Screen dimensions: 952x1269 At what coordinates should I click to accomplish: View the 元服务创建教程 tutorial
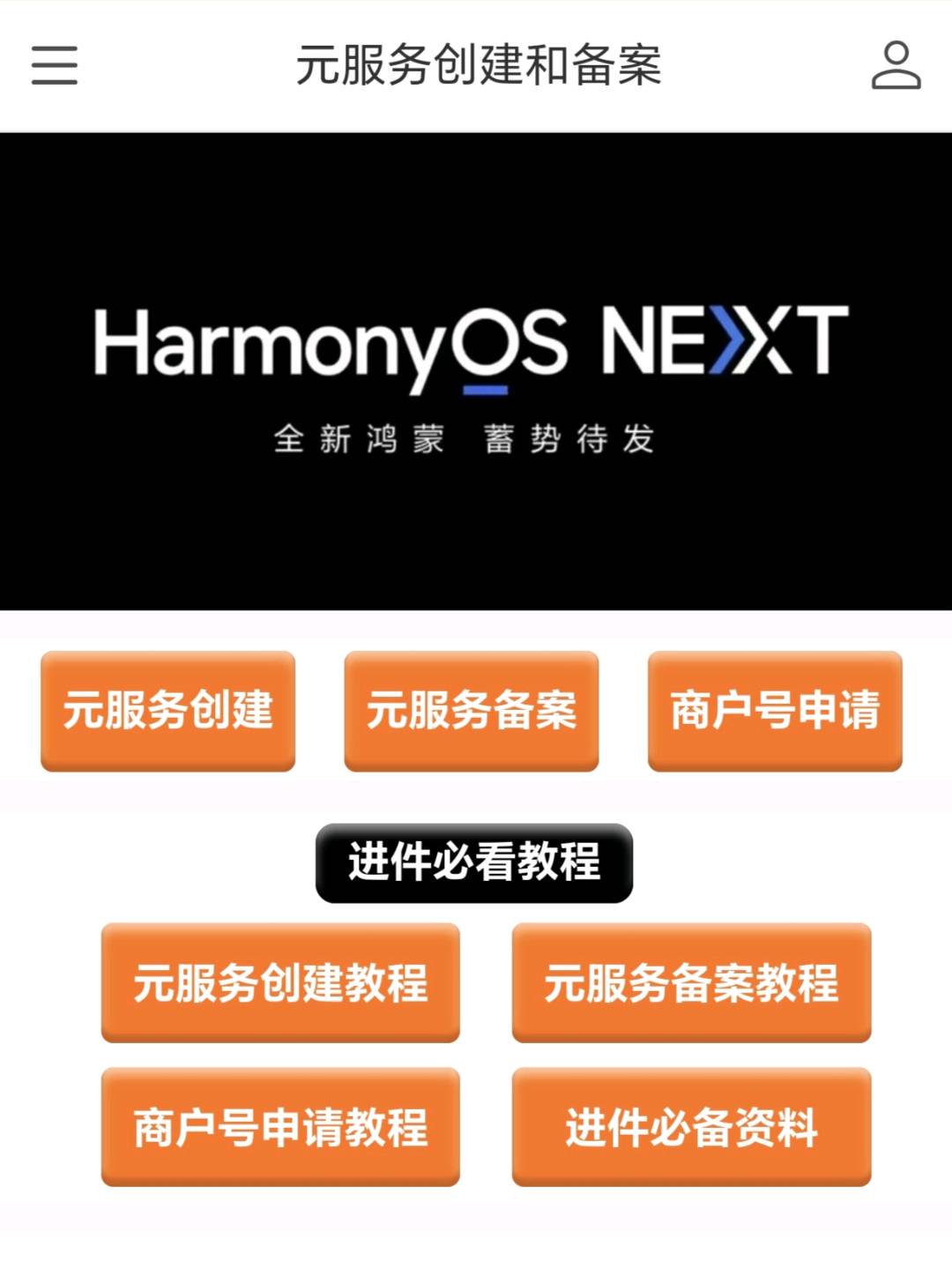(x=280, y=982)
